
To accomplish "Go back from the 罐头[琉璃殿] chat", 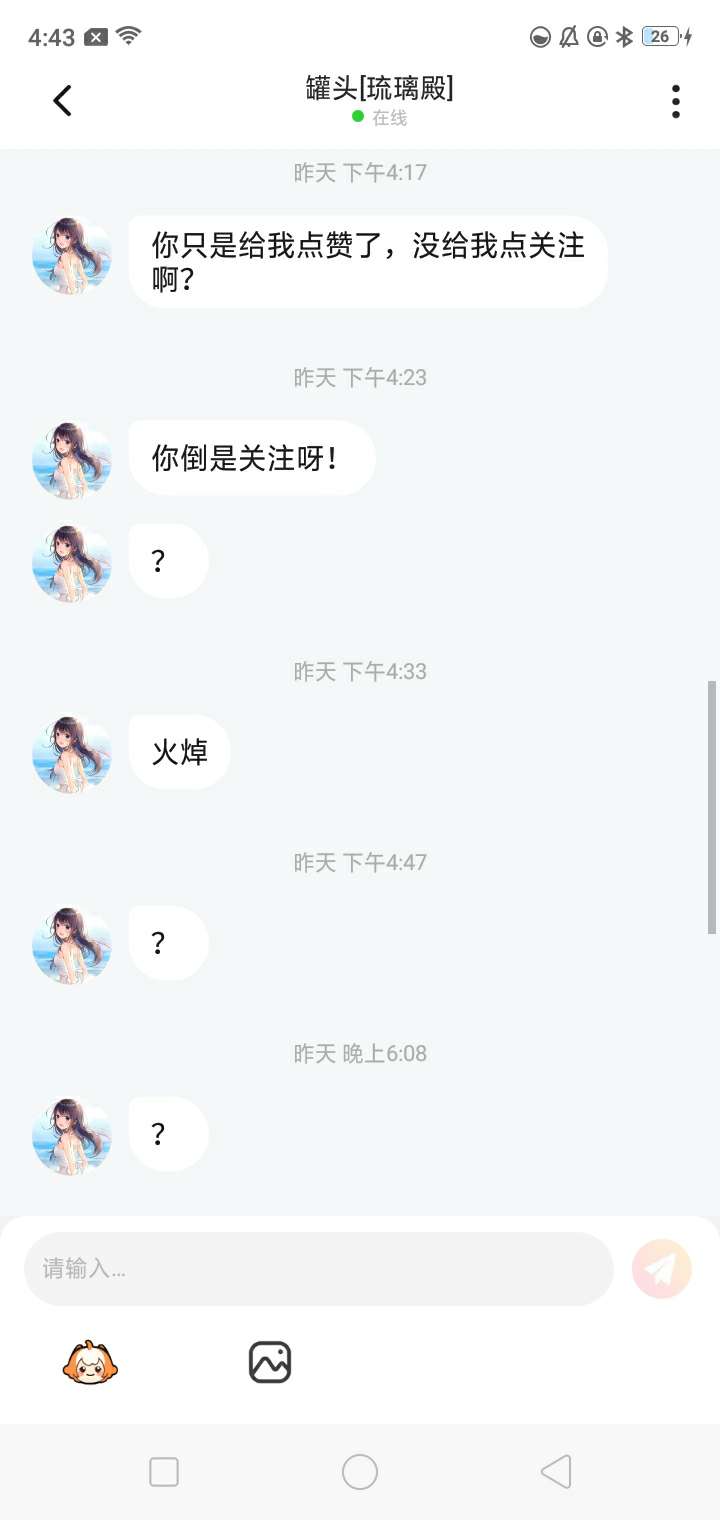I will click(63, 100).
